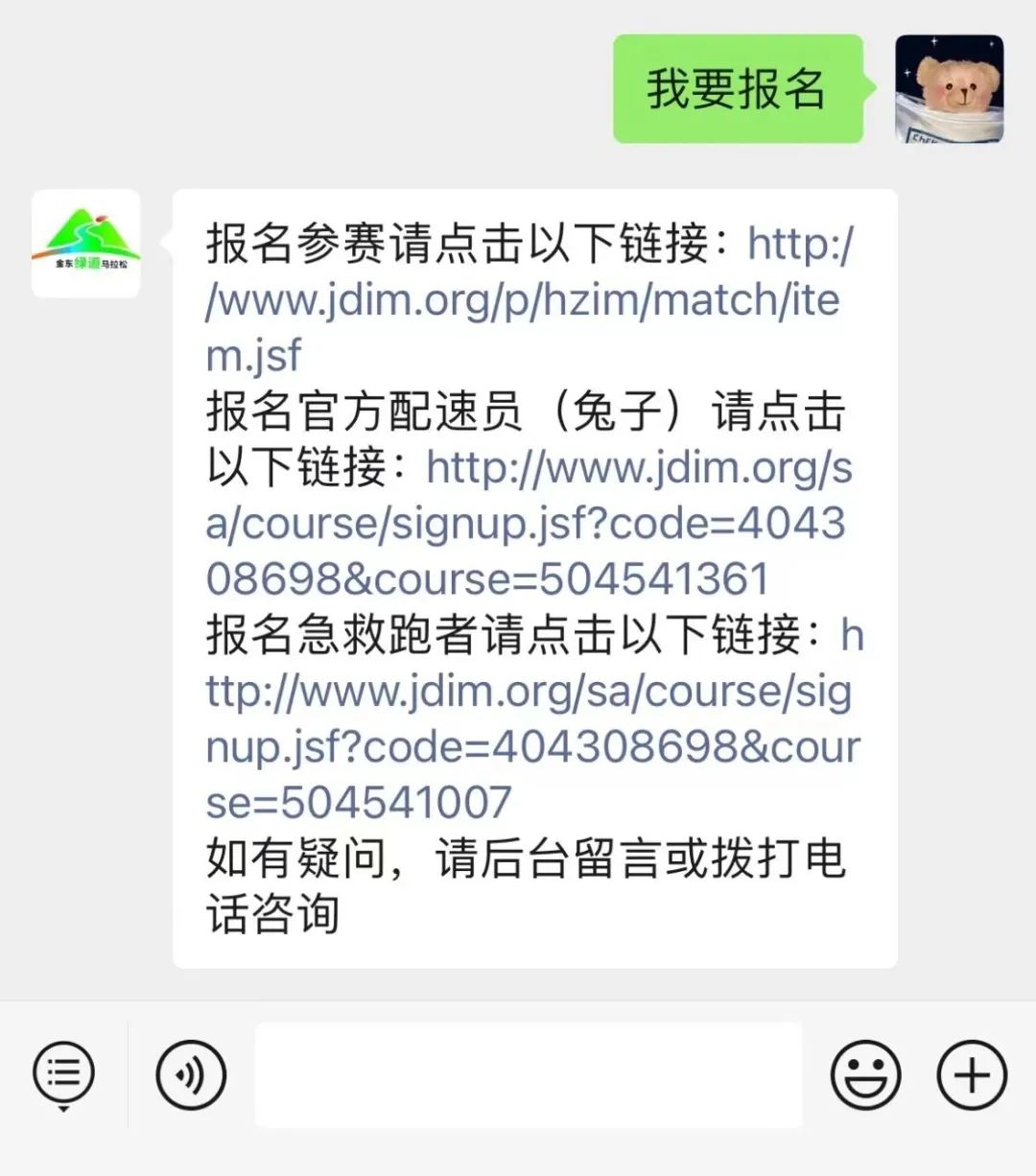Open the emoji picker

(x=865, y=1074)
